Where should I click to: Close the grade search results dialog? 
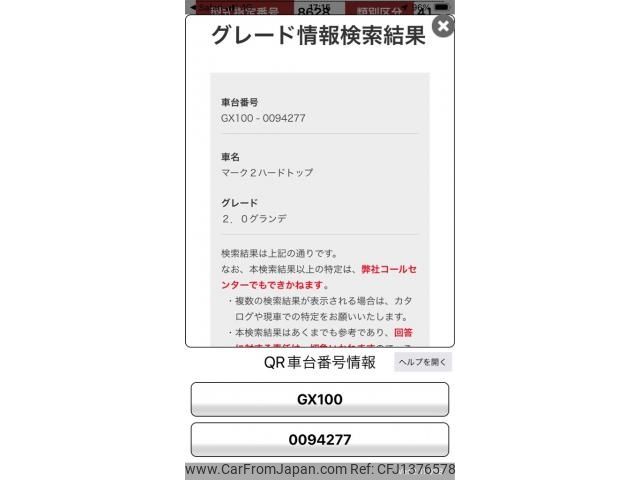(x=442, y=26)
